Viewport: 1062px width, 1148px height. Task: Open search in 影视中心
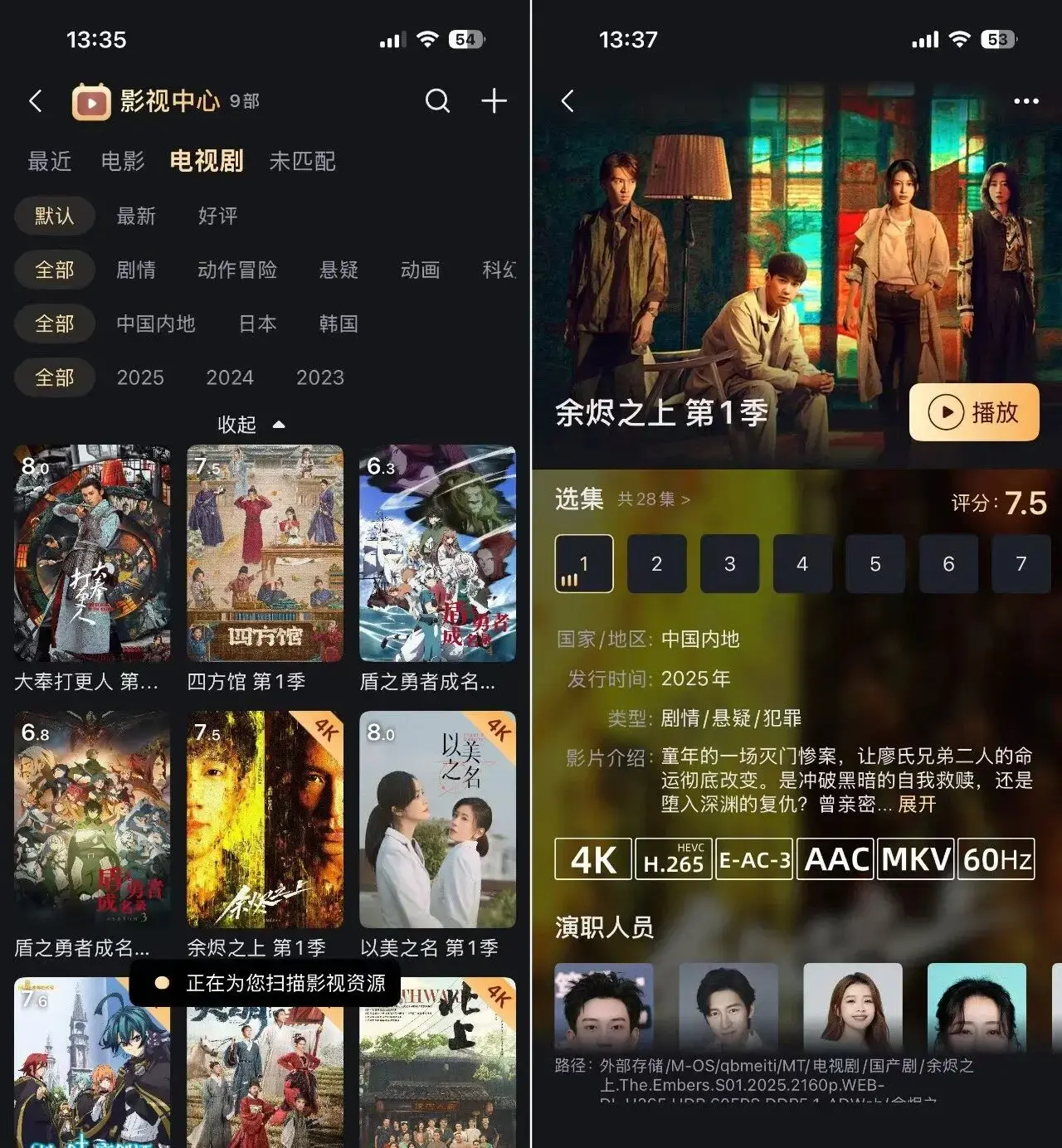point(437,101)
